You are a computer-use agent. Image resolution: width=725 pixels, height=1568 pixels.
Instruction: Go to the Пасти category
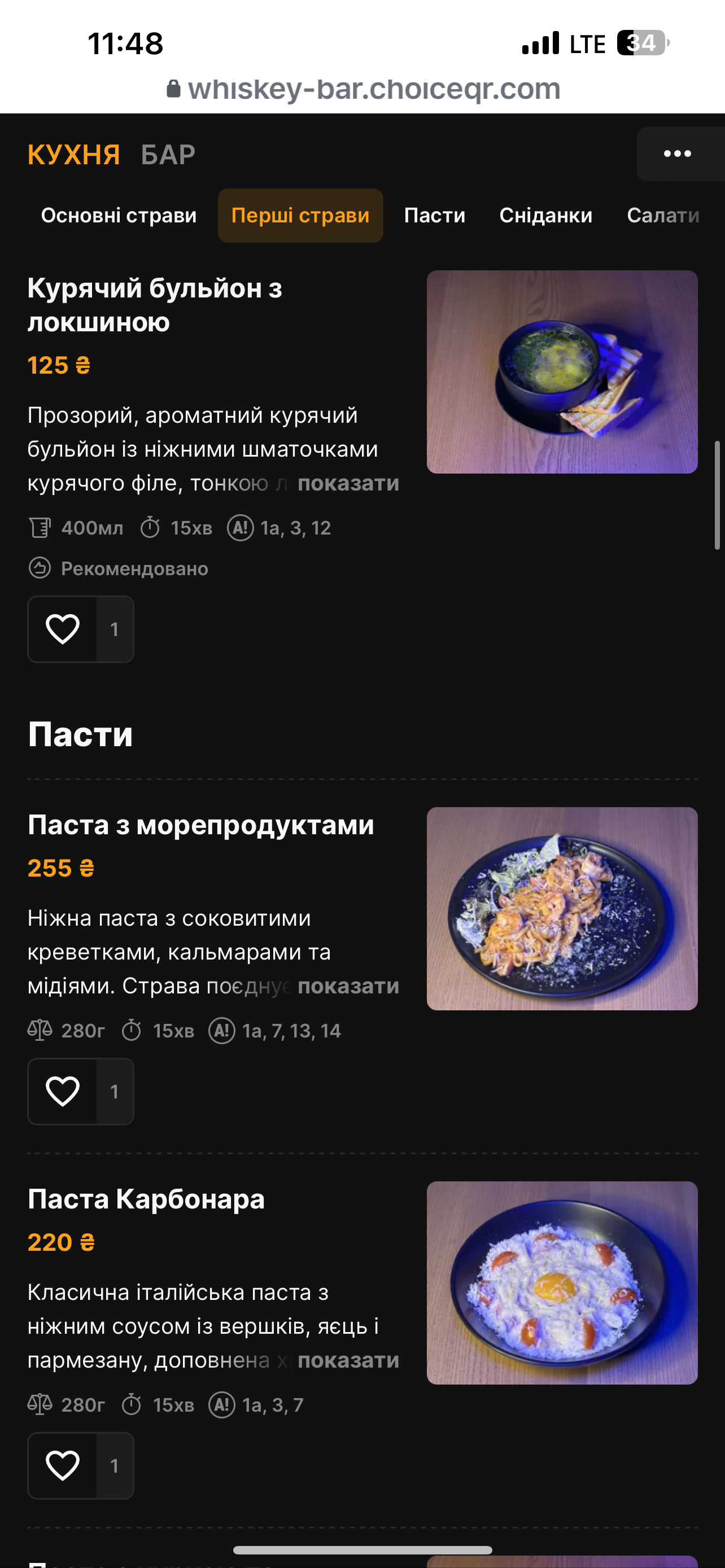[x=435, y=216]
